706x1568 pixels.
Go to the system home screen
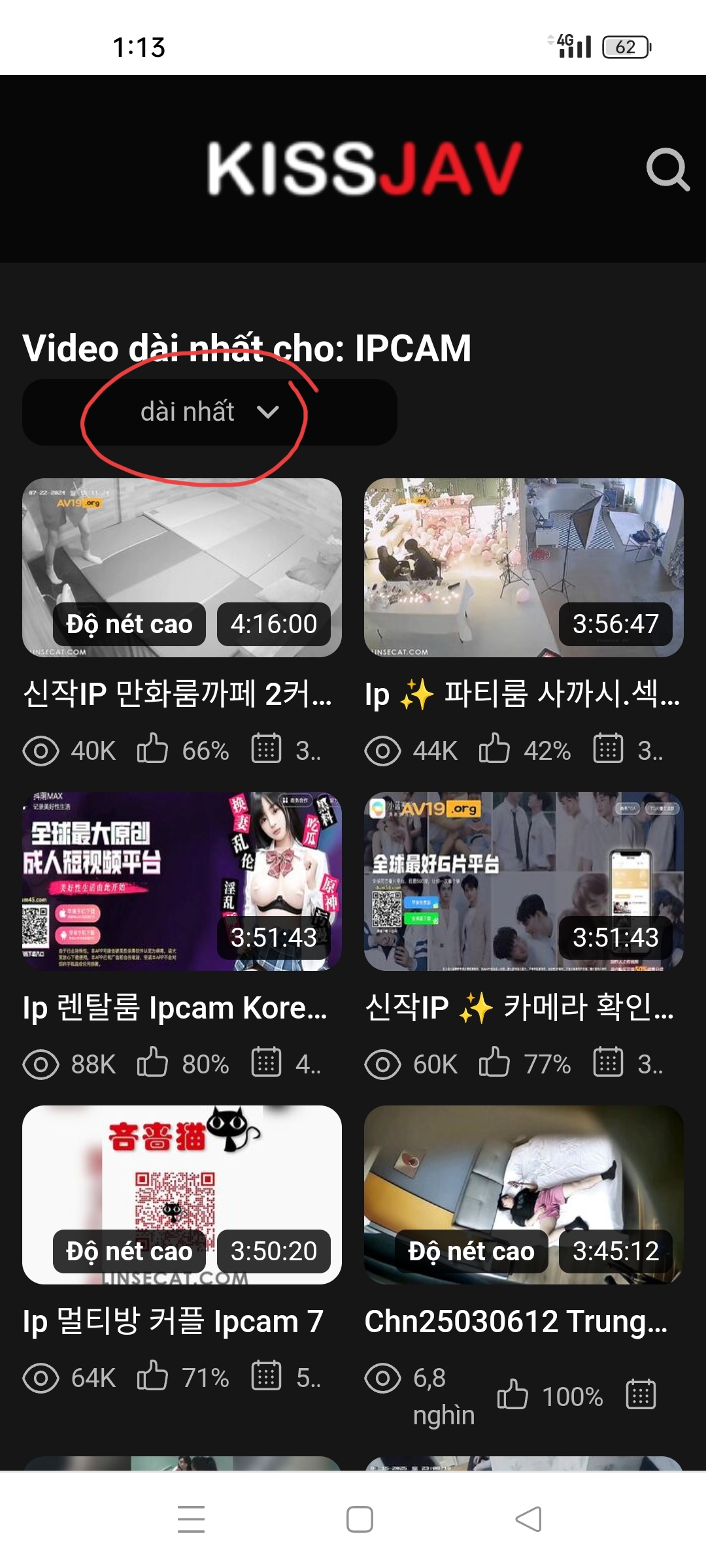[x=360, y=1519]
